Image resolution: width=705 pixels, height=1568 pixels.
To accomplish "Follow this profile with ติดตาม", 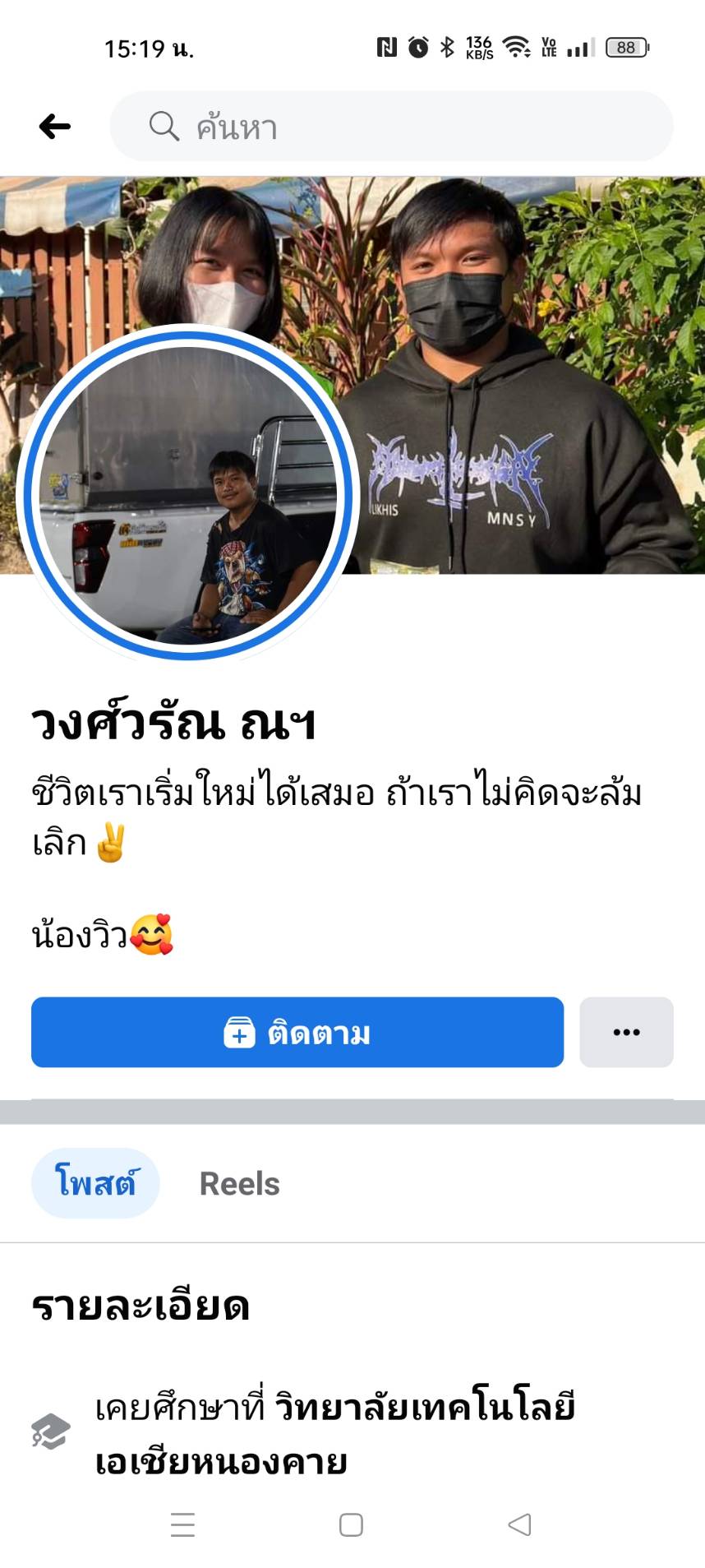I will [x=297, y=1032].
